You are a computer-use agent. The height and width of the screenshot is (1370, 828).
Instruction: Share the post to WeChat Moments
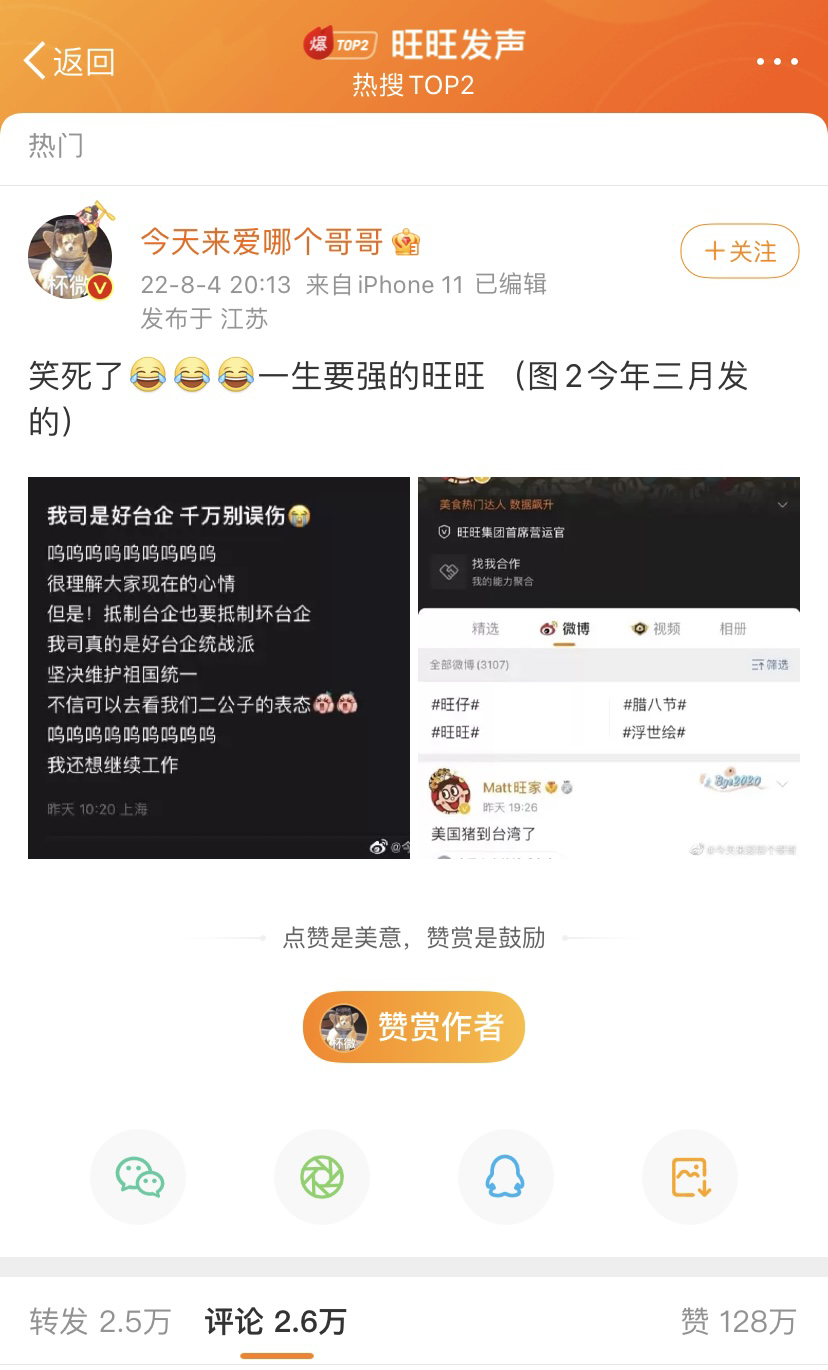point(322,1177)
